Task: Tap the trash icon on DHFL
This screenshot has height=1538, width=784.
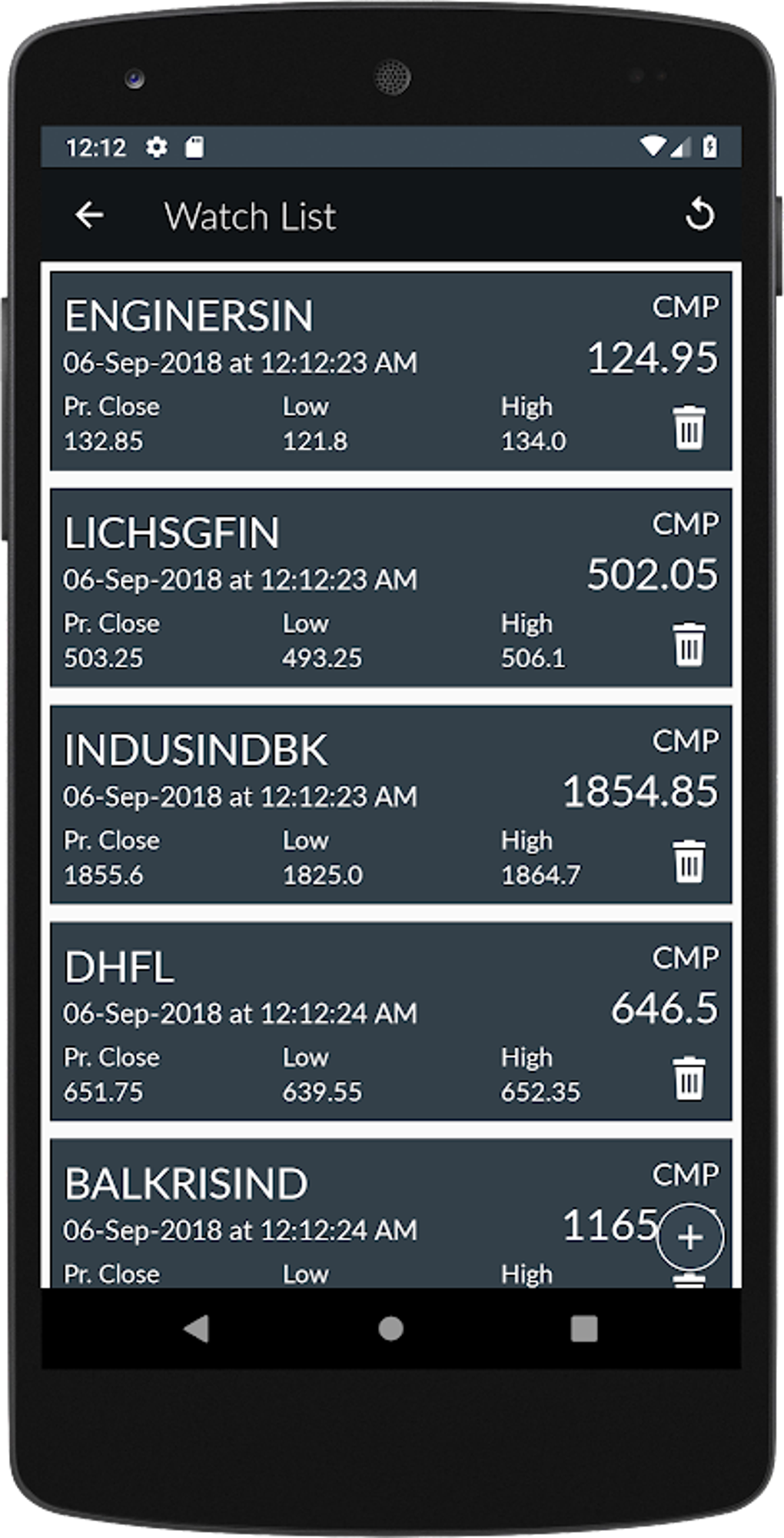Action: (x=689, y=1078)
